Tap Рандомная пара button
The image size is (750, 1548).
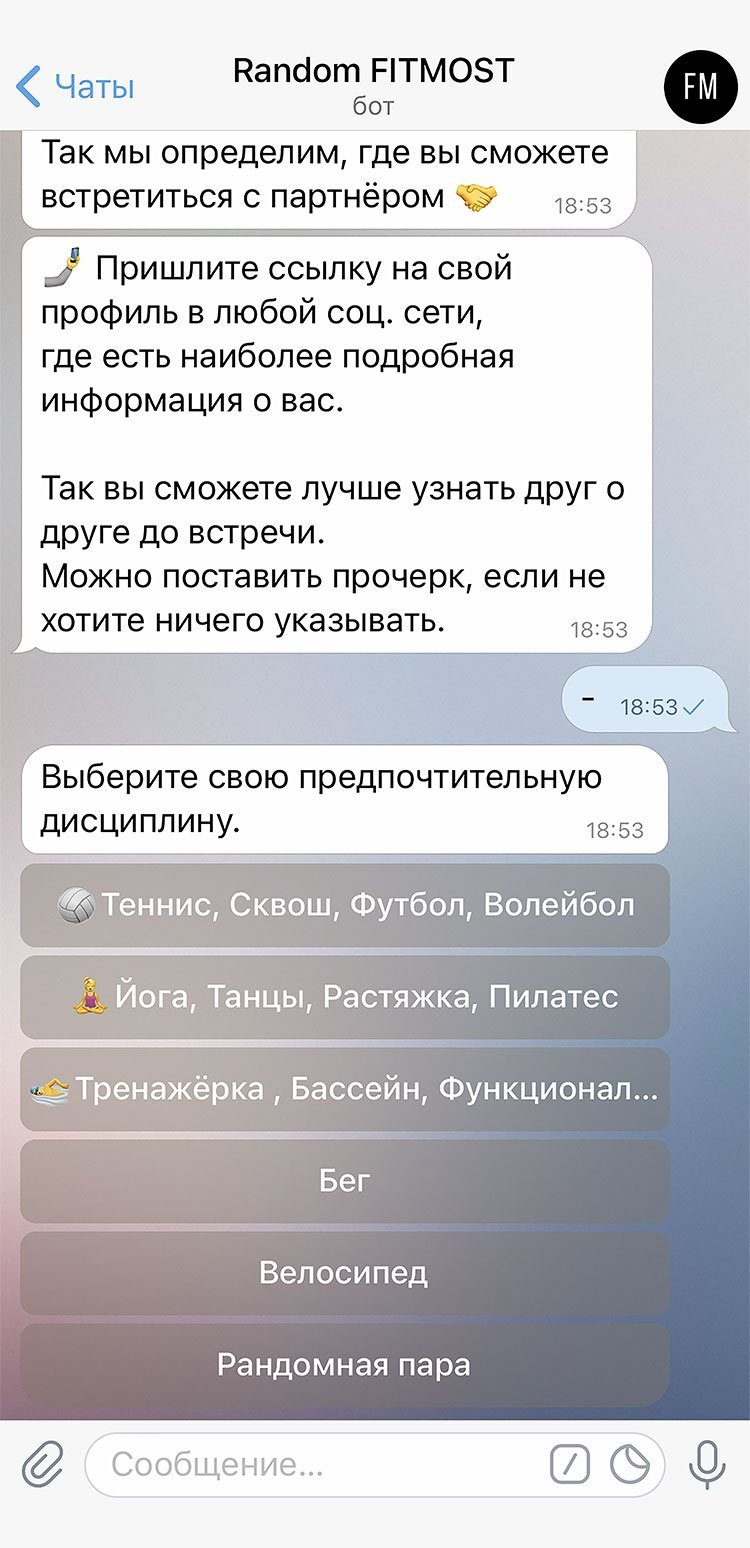pos(345,1365)
